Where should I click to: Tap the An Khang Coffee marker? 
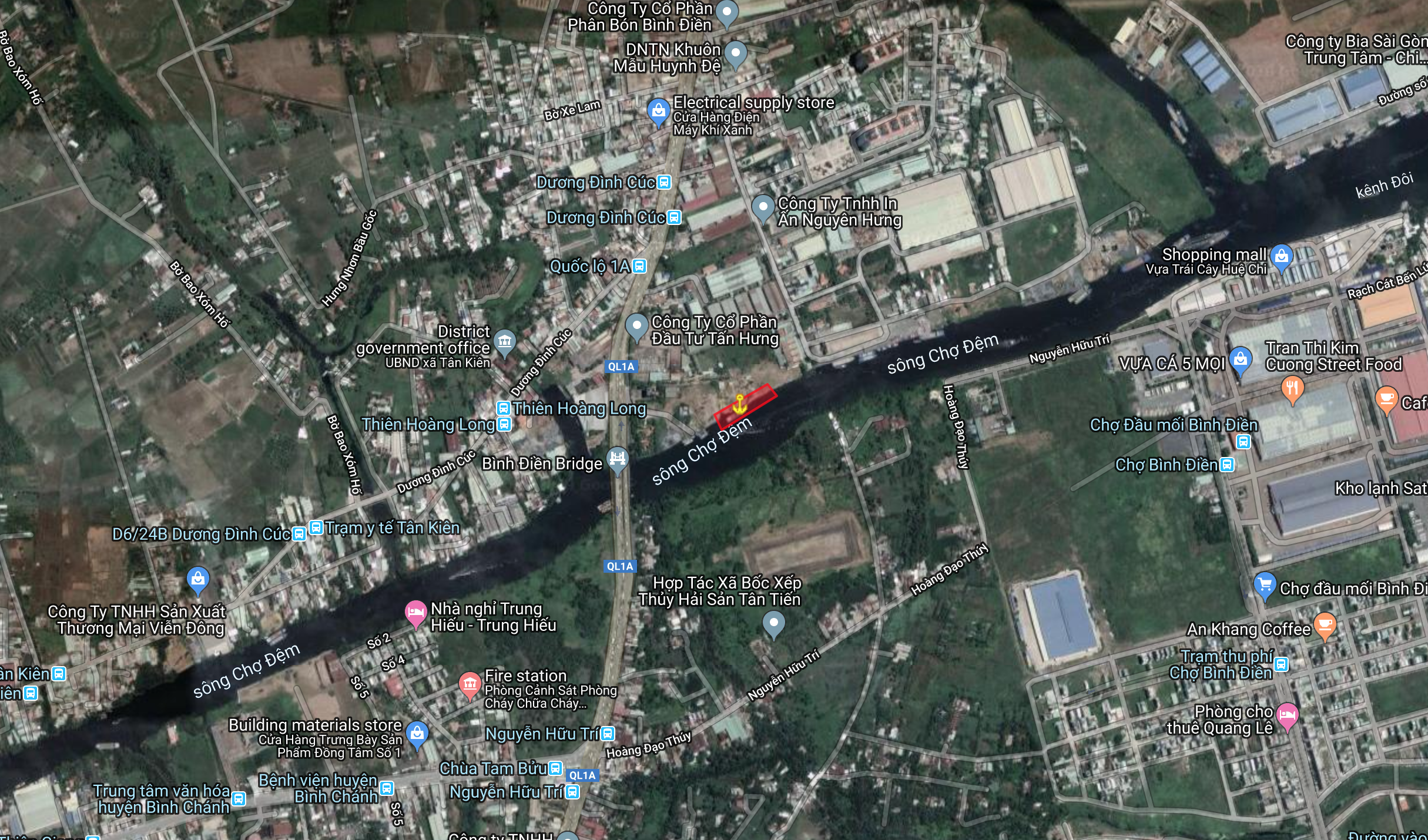tap(1325, 624)
